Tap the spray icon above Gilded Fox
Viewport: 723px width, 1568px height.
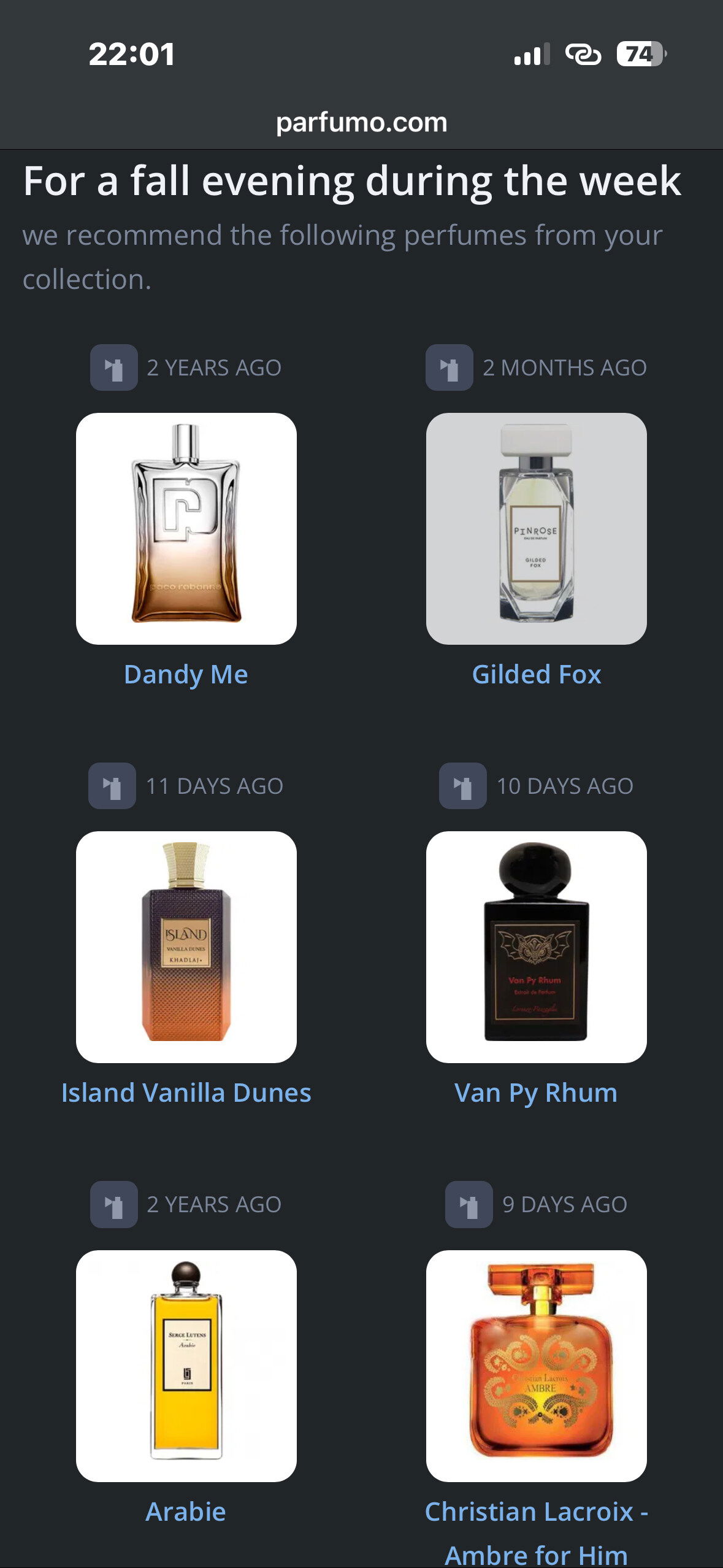coord(449,367)
